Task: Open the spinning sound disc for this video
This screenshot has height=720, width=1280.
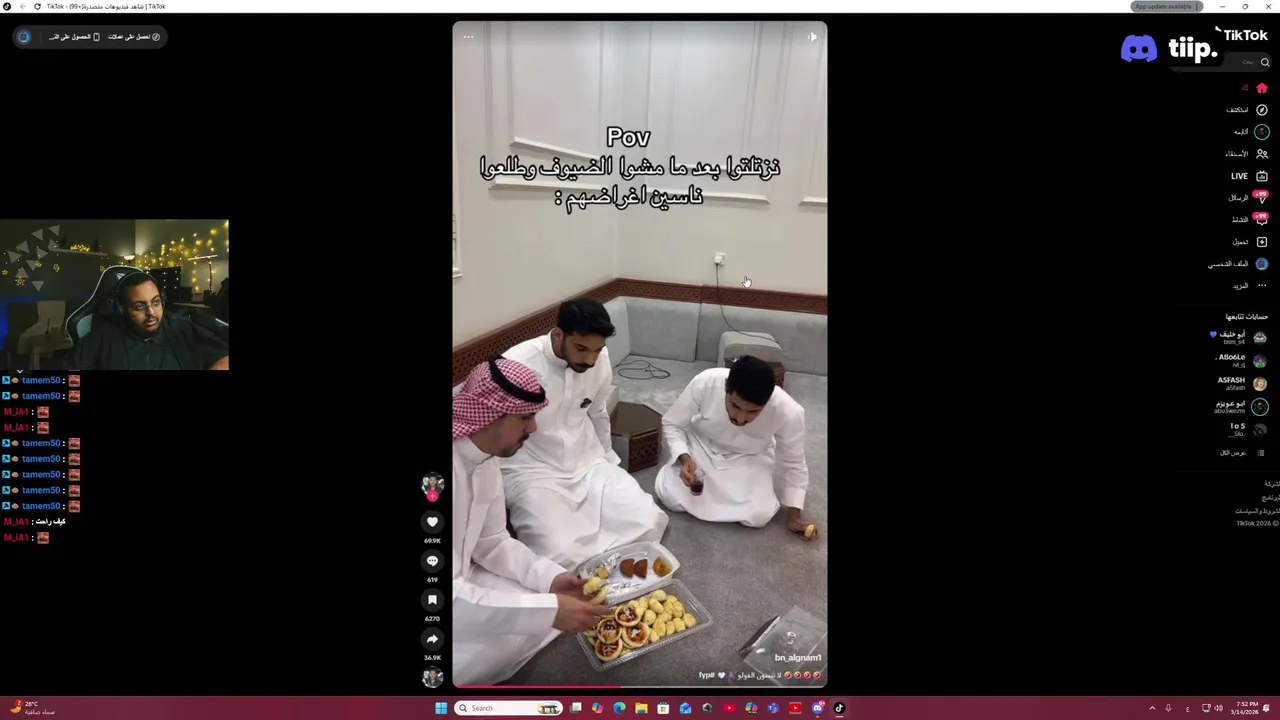Action: (432, 677)
